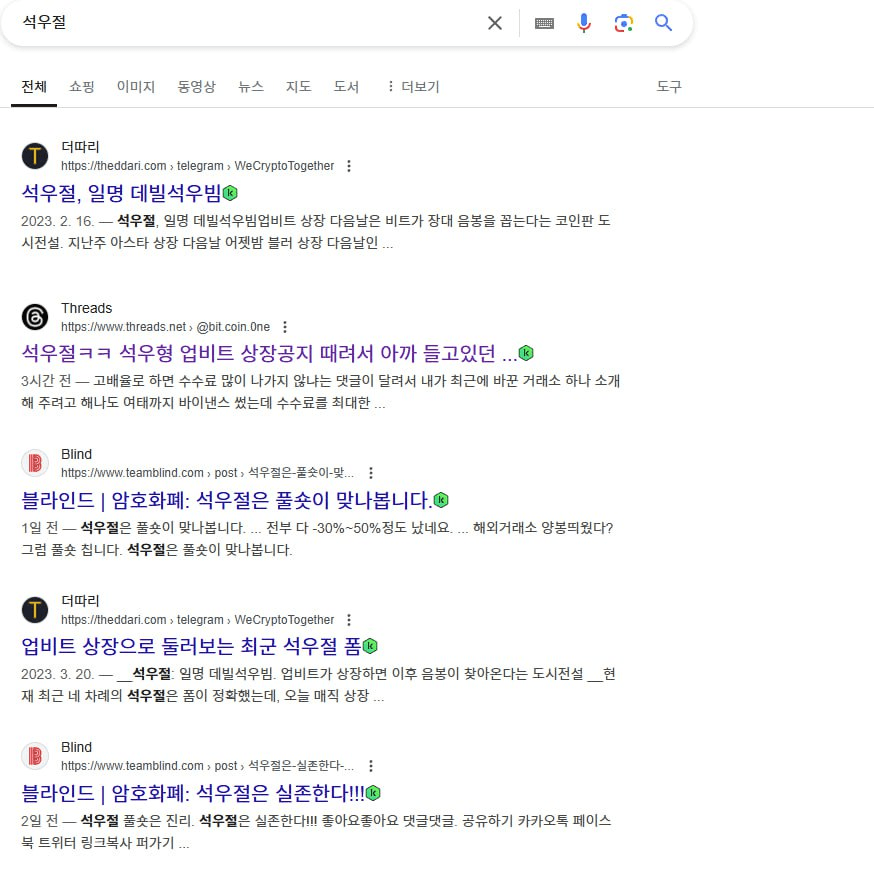
Task: Tap the search box containing 석우절
Action: pos(240,22)
